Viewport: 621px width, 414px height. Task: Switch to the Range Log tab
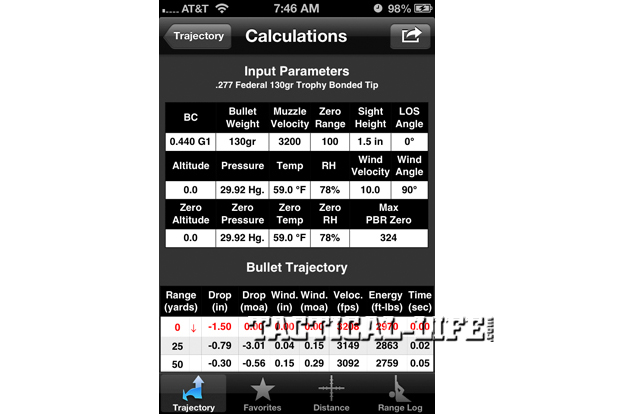click(400, 394)
